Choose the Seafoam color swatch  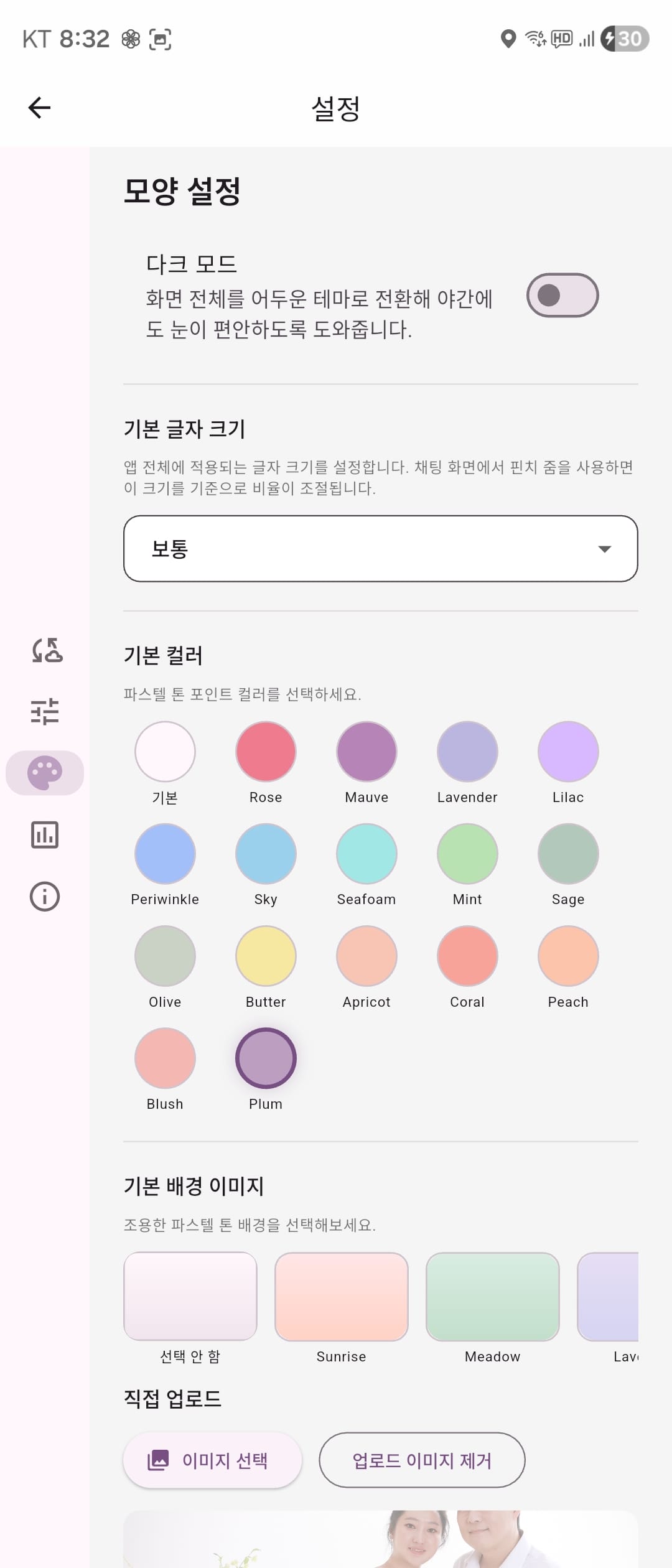(366, 854)
